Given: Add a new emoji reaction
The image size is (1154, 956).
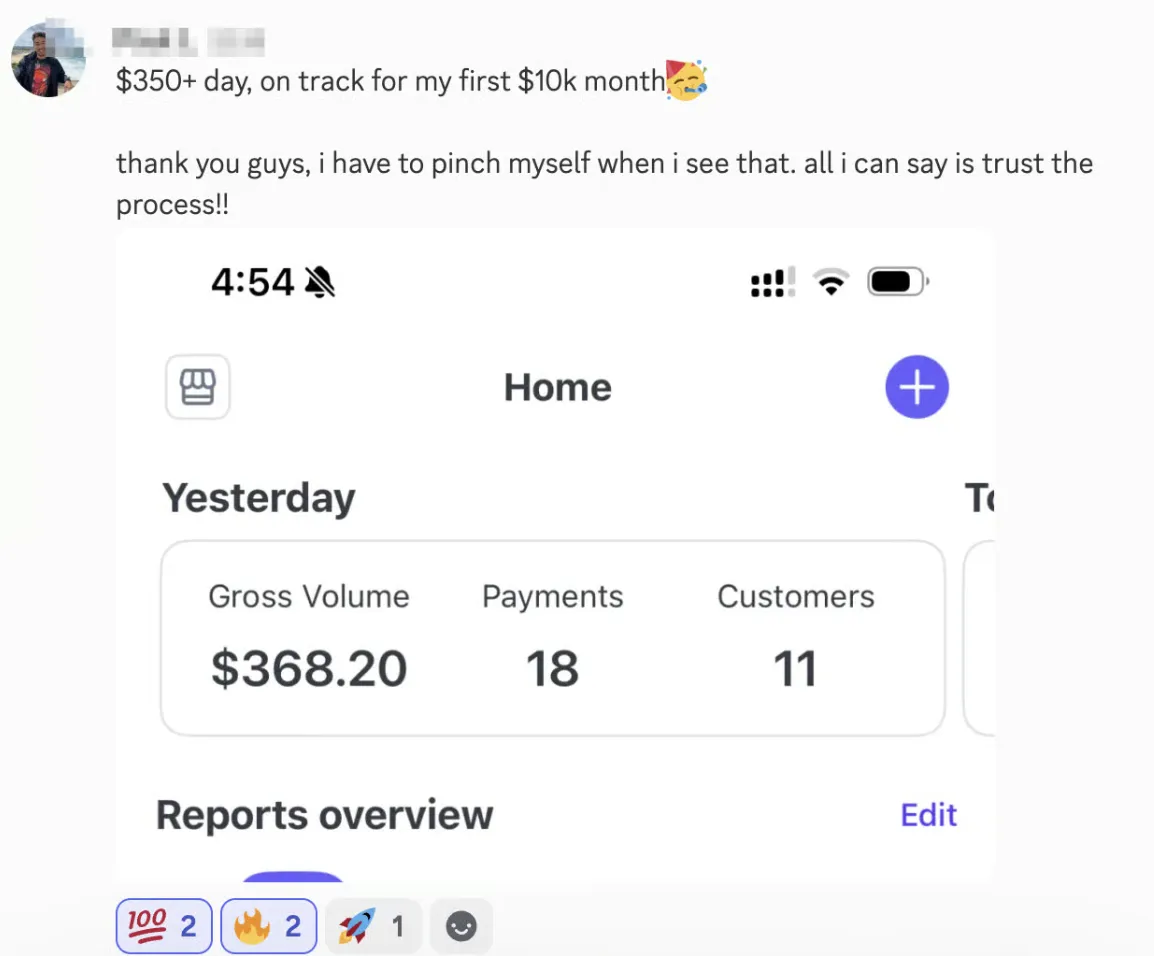Looking at the screenshot, I should pos(461,927).
